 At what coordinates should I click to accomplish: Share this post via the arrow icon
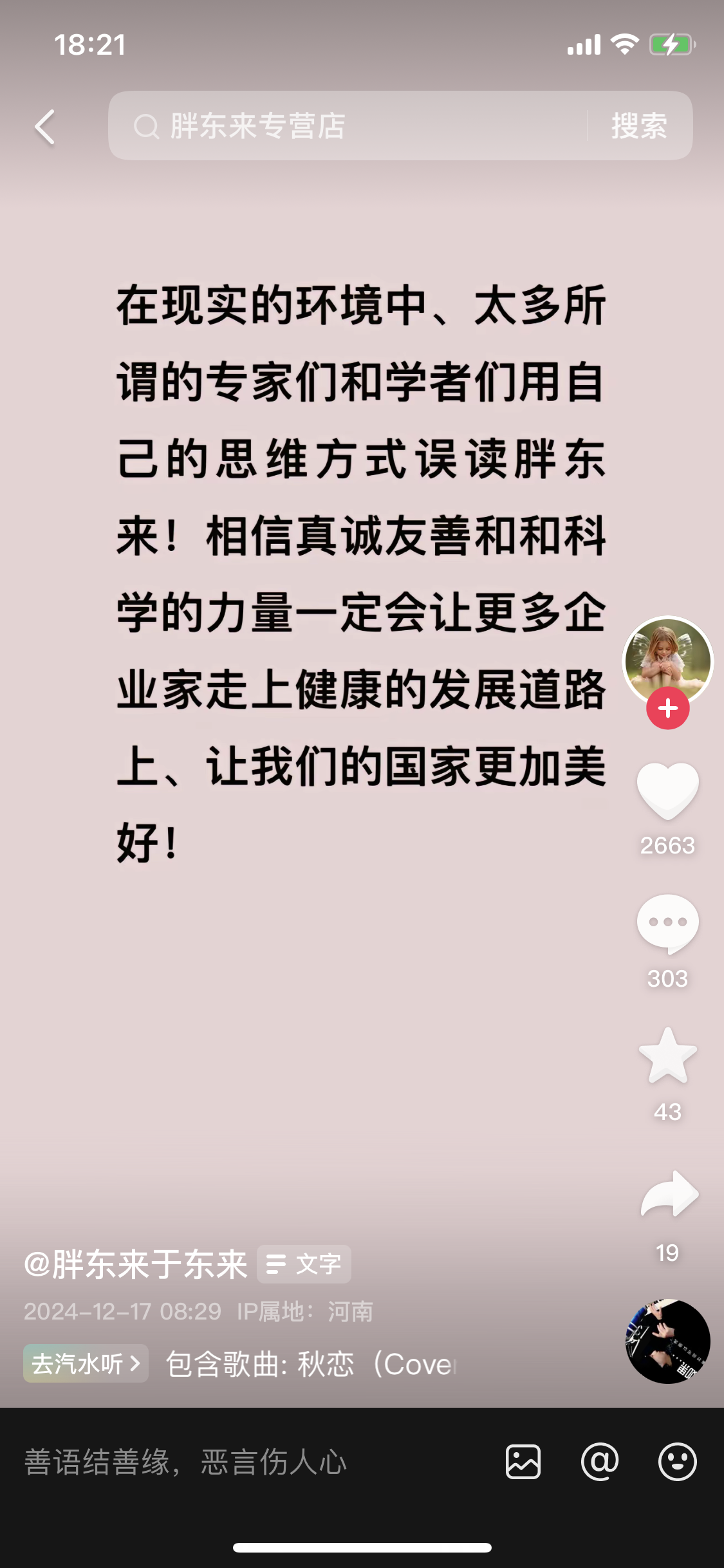point(669,1194)
